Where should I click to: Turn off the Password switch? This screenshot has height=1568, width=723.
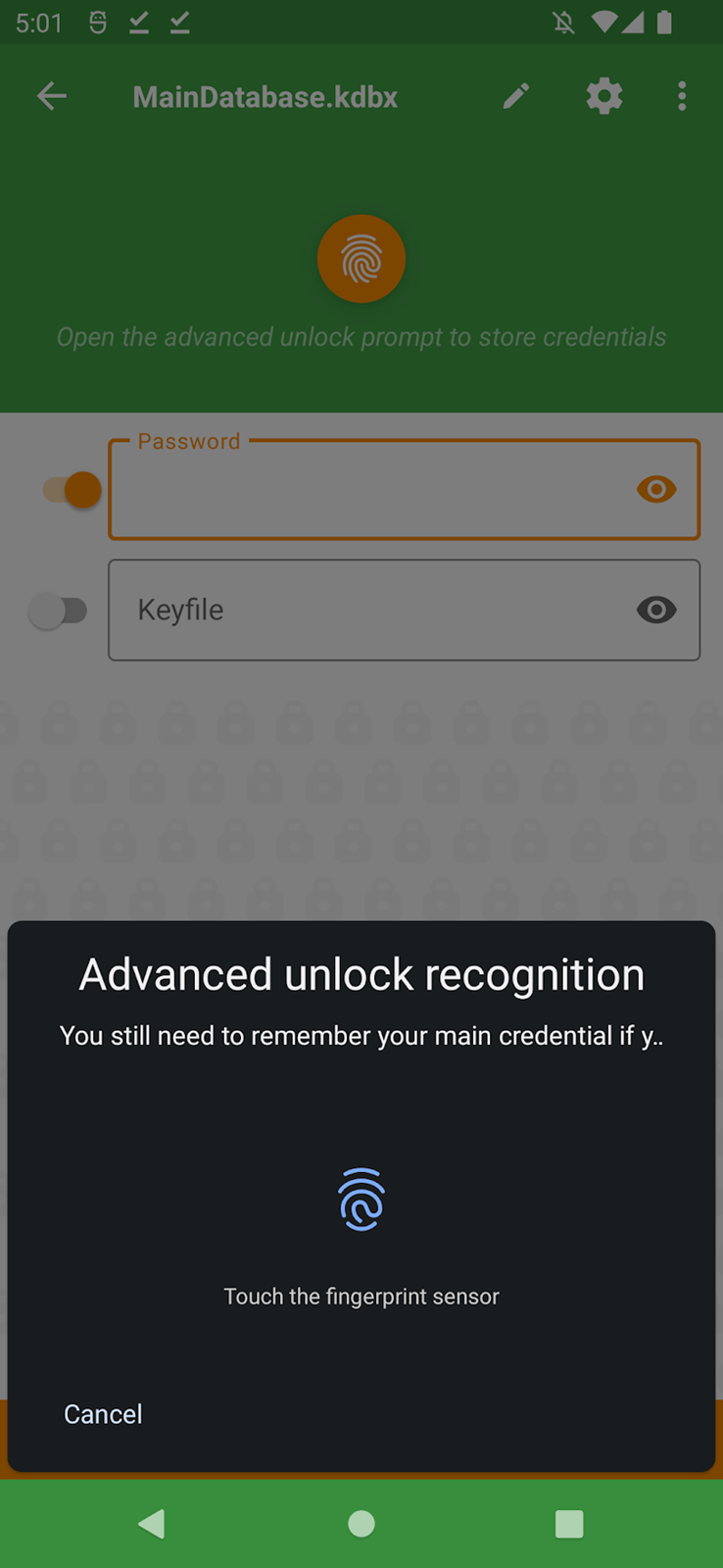coord(72,489)
